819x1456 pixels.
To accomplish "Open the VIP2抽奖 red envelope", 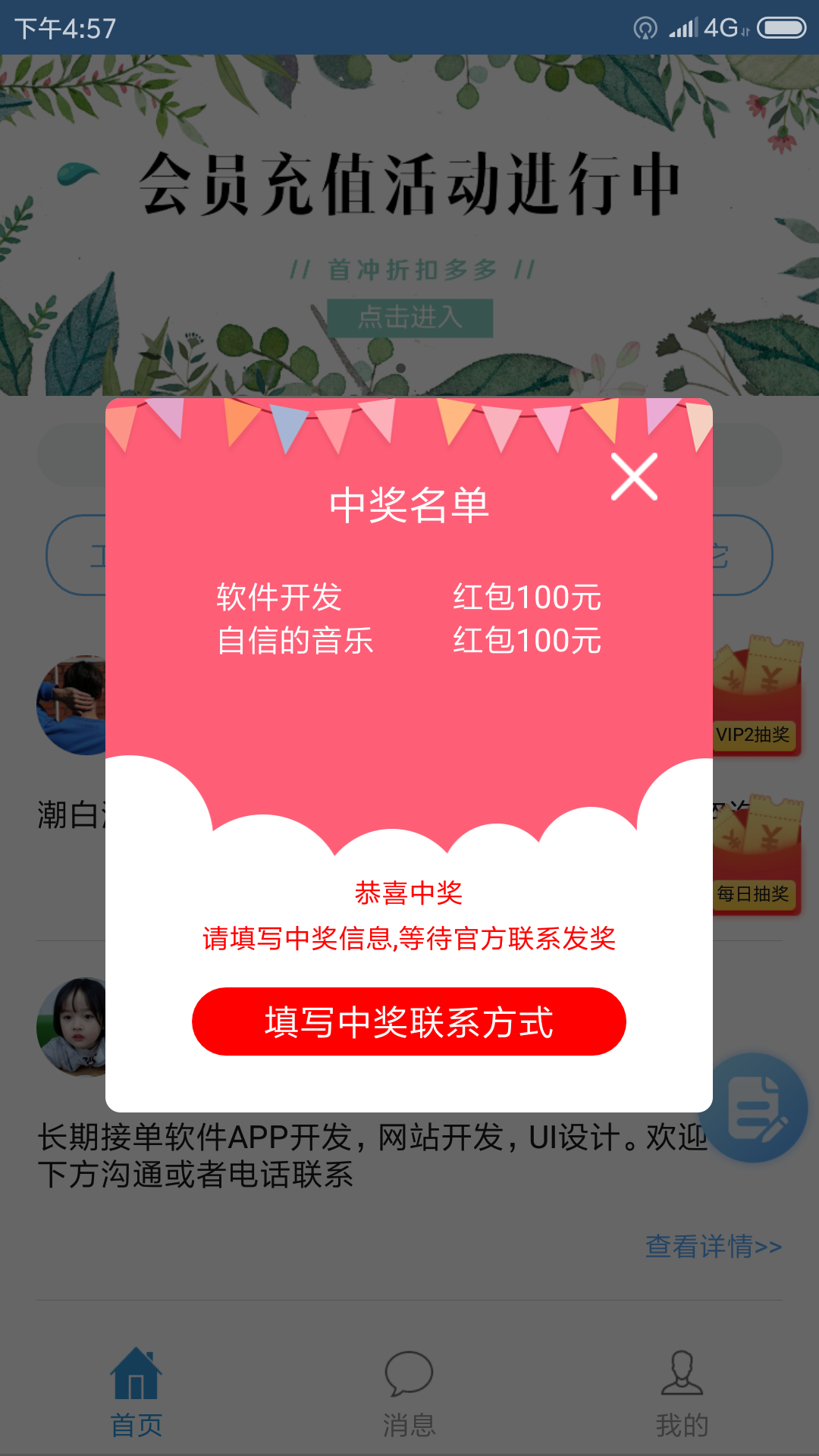I will 756,698.
